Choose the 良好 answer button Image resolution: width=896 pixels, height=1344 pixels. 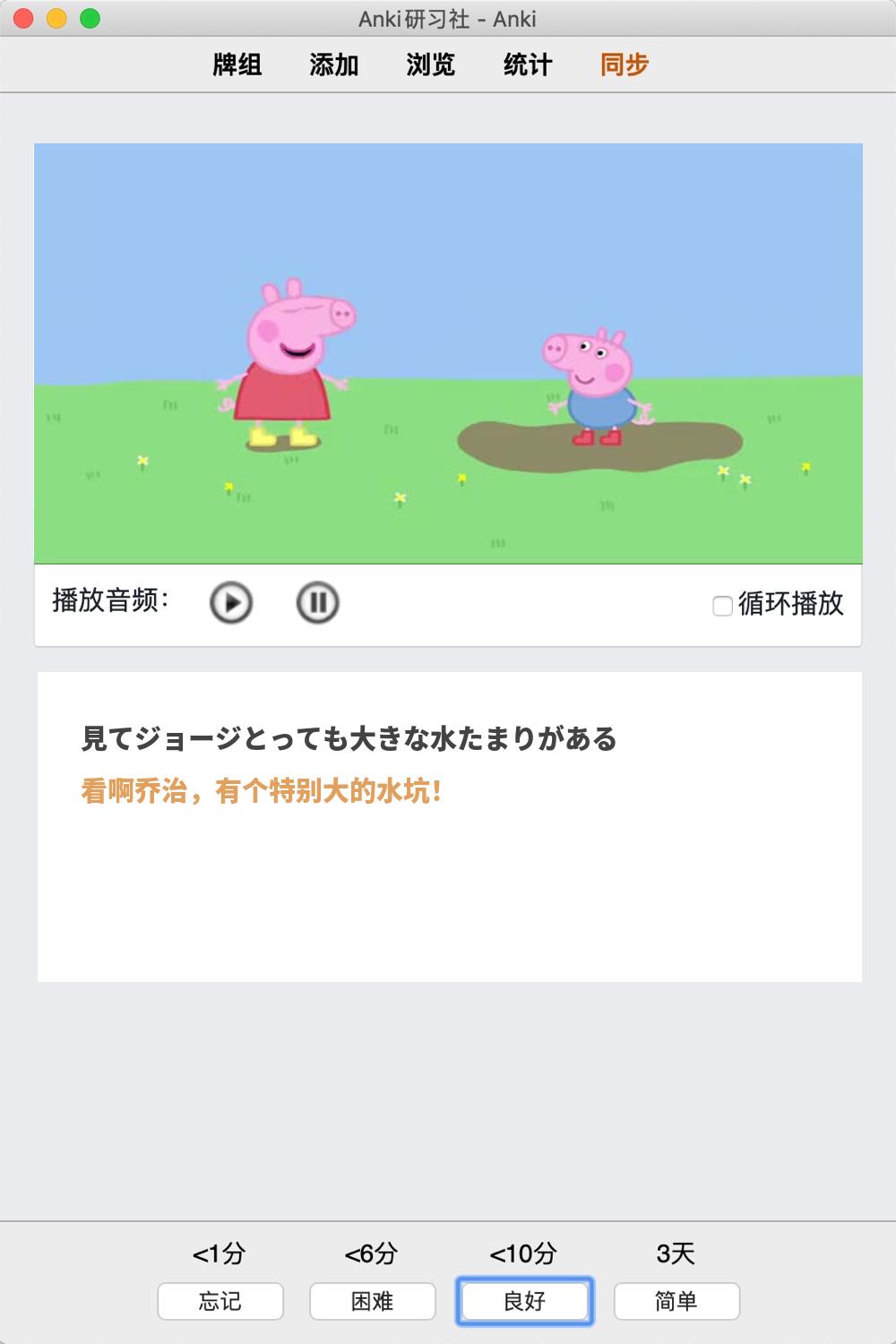(524, 1301)
